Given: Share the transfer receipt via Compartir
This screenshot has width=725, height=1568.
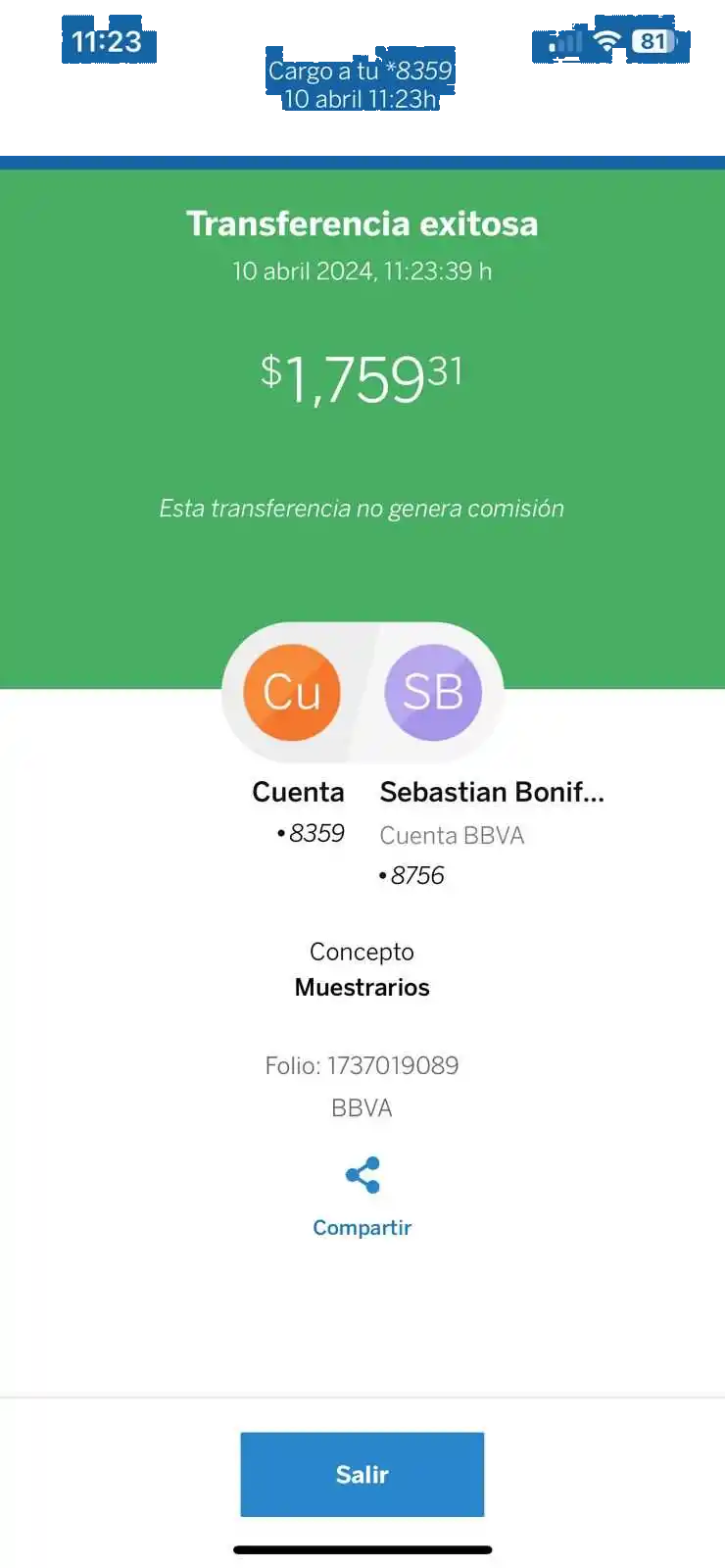Looking at the screenshot, I should (362, 1197).
